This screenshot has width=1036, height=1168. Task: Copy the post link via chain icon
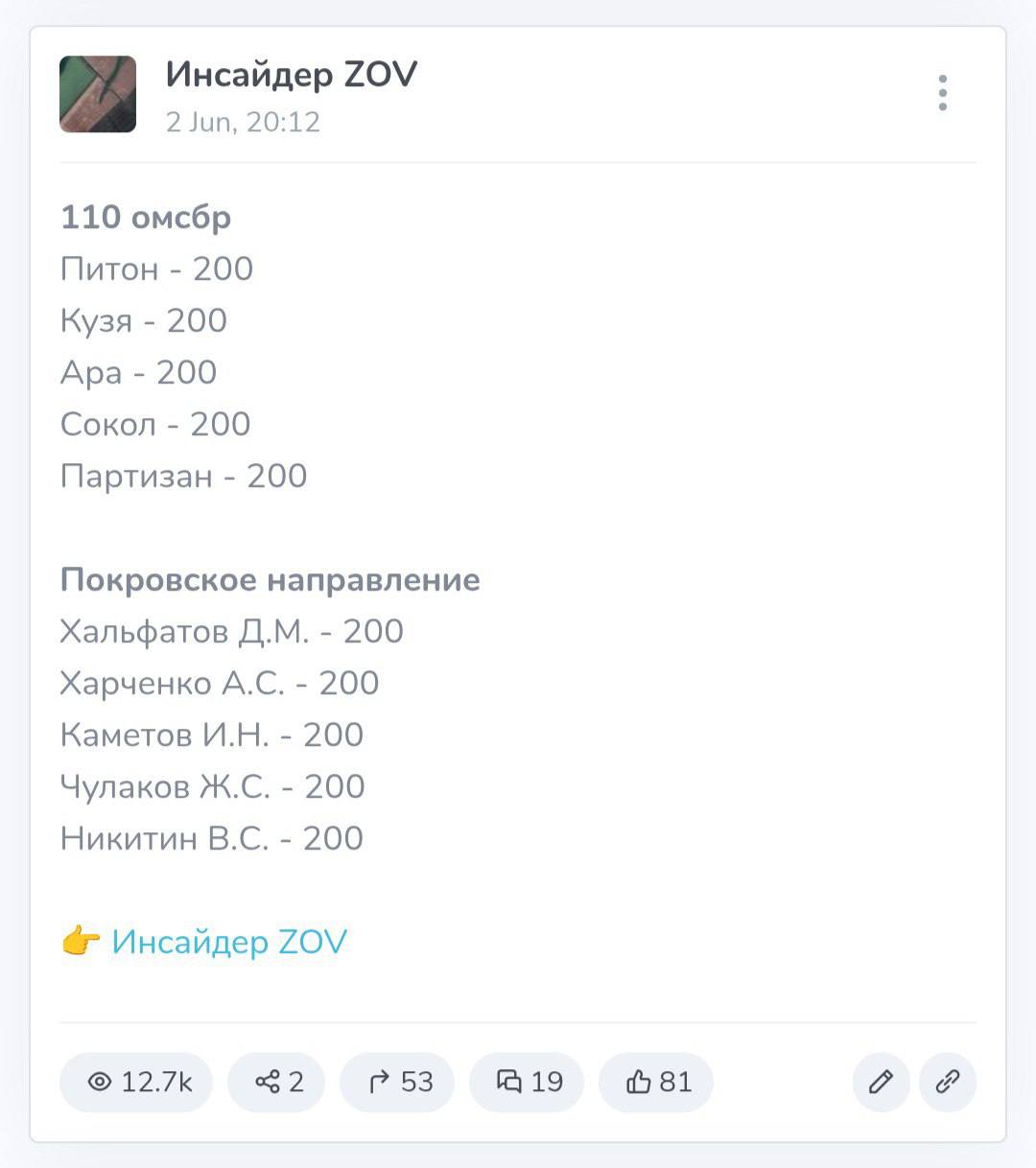(x=948, y=1082)
